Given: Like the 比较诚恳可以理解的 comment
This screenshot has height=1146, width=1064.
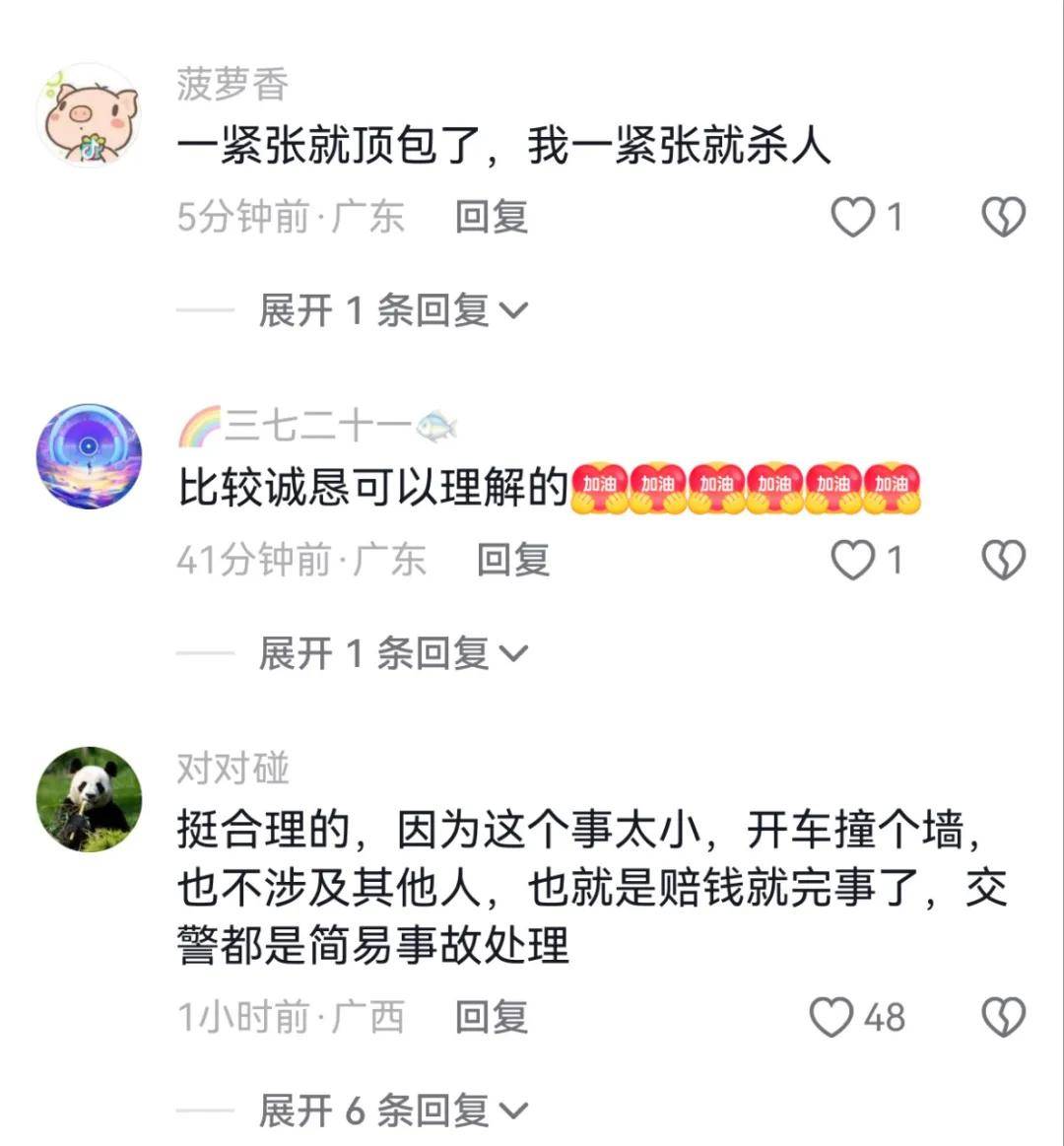Looking at the screenshot, I should pos(853,560).
